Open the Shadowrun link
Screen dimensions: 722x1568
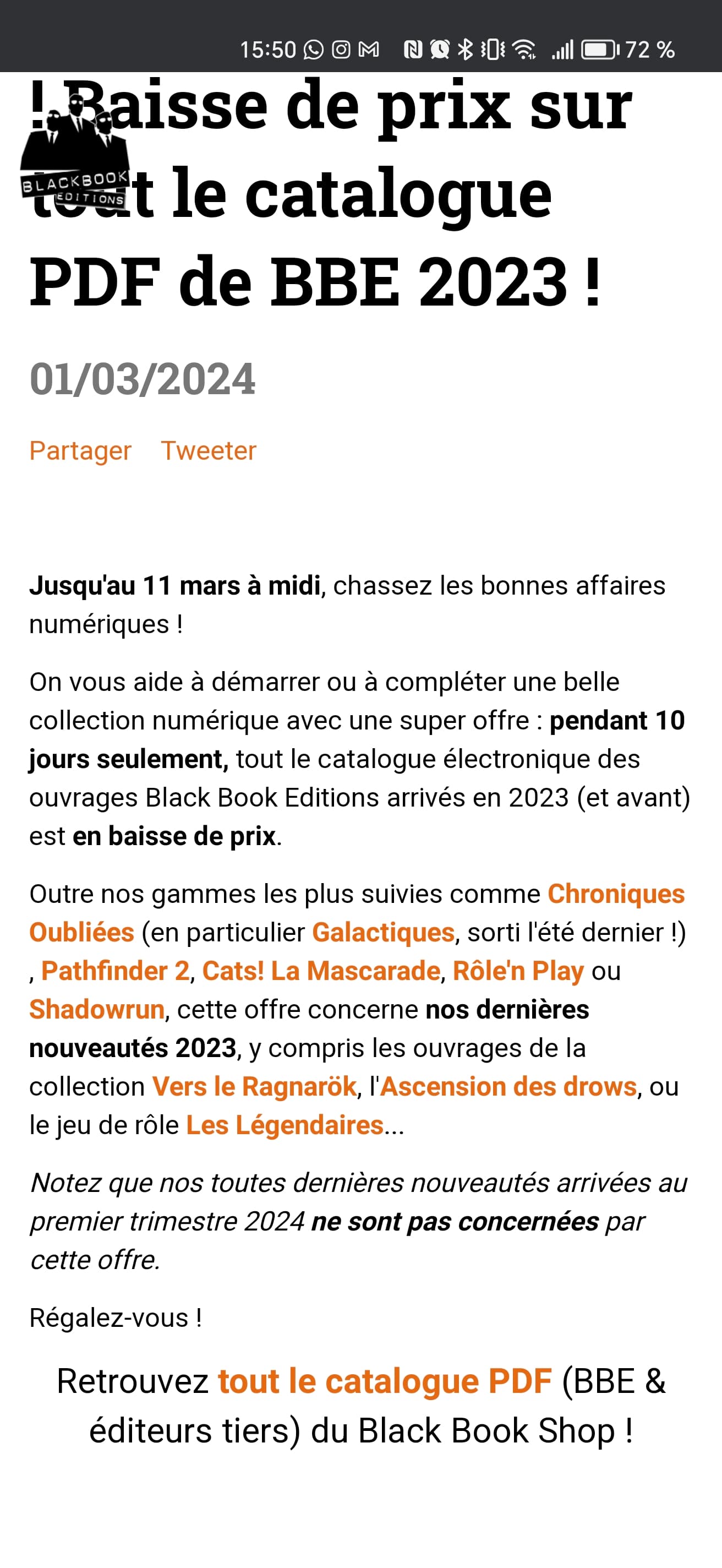tap(97, 1009)
